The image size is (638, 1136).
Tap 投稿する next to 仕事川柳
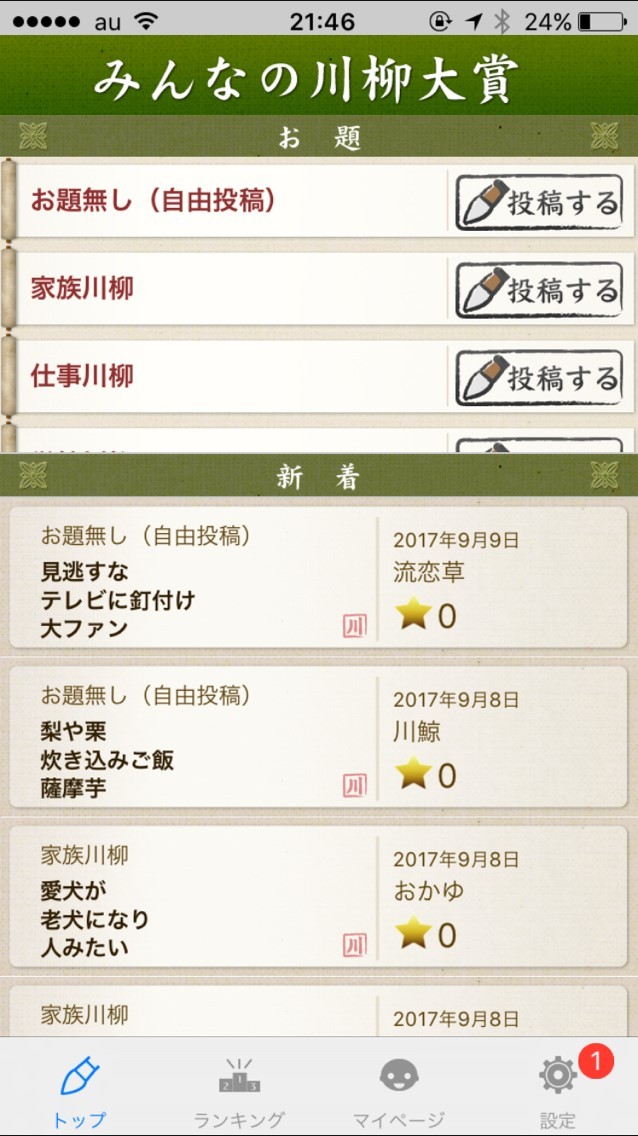point(539,377)
